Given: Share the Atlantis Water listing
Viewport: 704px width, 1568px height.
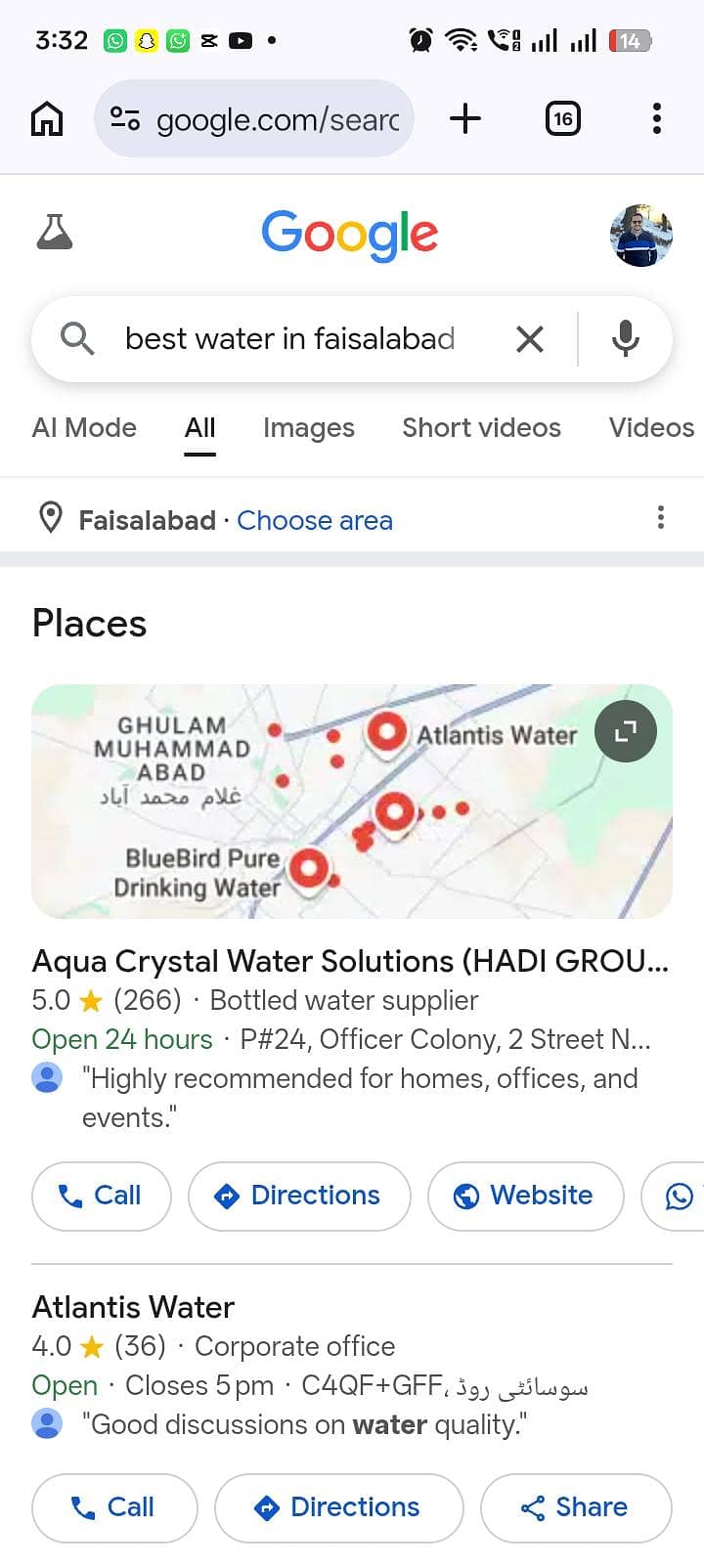Looking at the screenshot, I should tap(576, 1507).
